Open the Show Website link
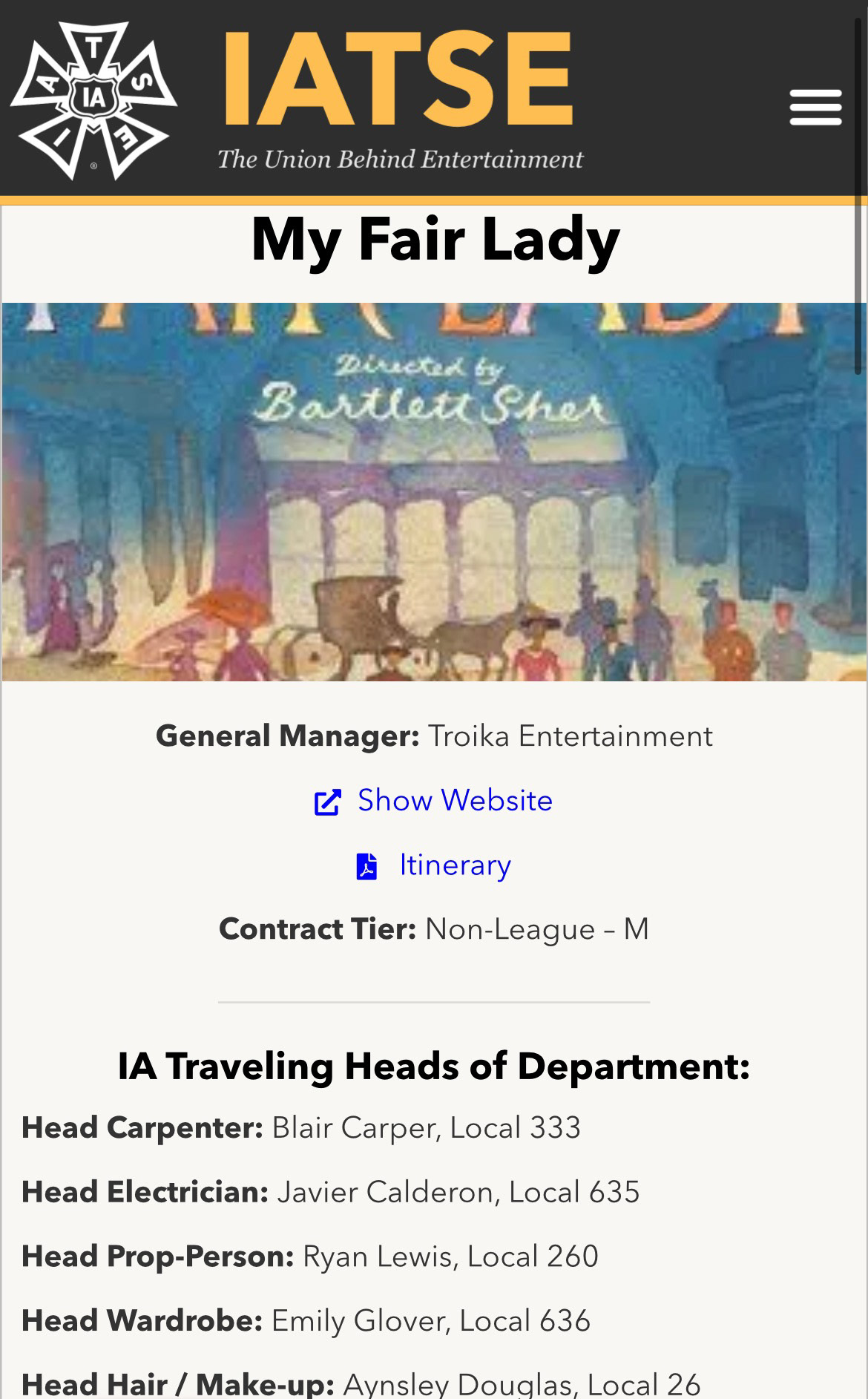This screenshot has height=1399, width=868. [433, 801]
